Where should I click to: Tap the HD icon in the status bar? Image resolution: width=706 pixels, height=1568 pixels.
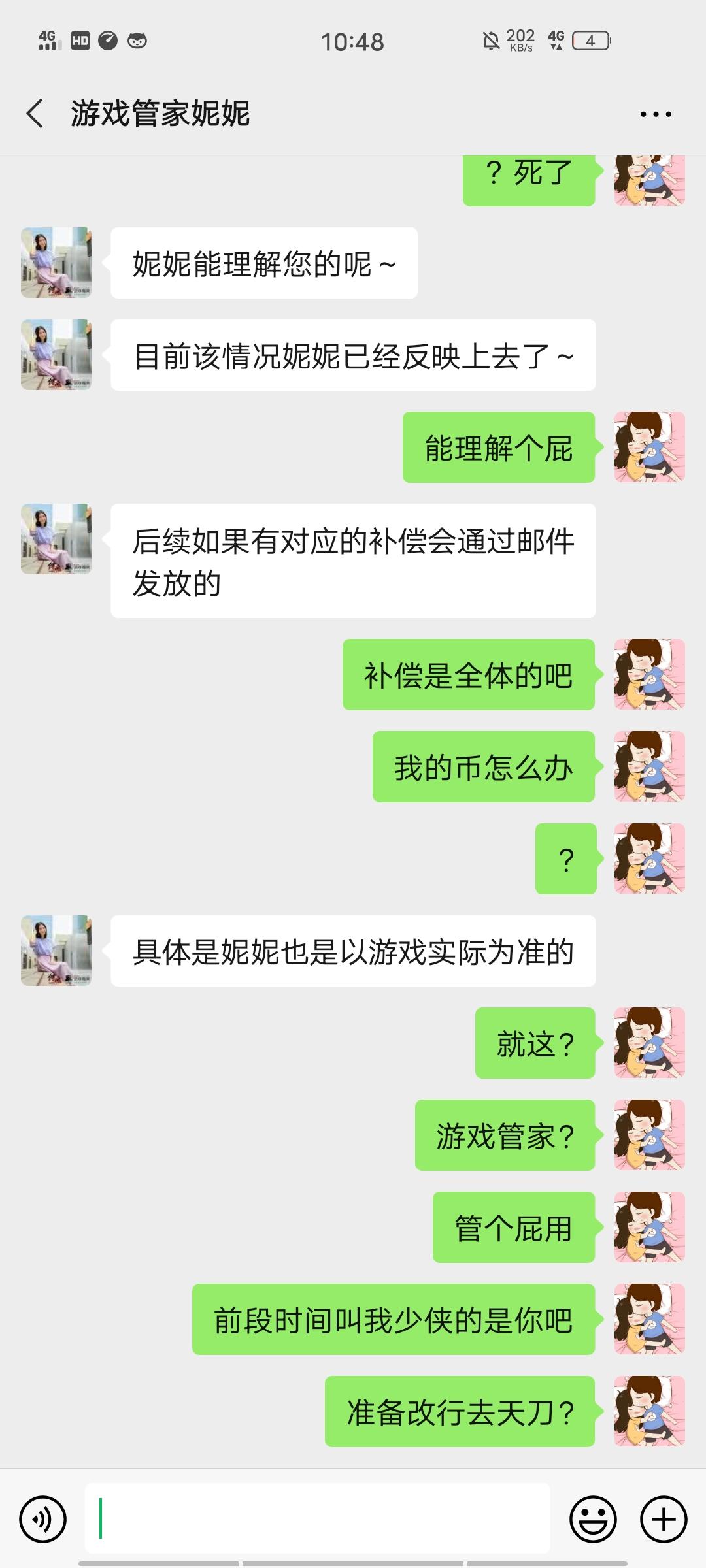coord(80,41)
